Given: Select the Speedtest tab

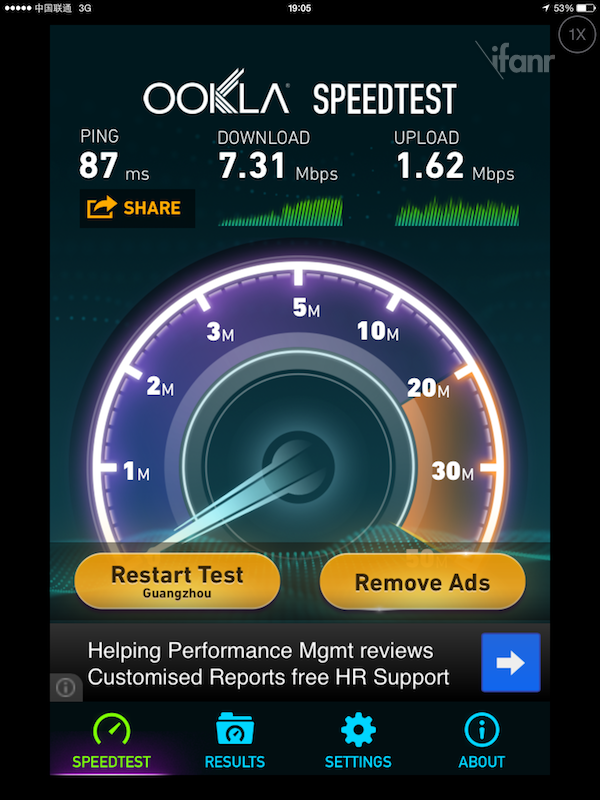Looking at the screenshot, I should point(112,741).
